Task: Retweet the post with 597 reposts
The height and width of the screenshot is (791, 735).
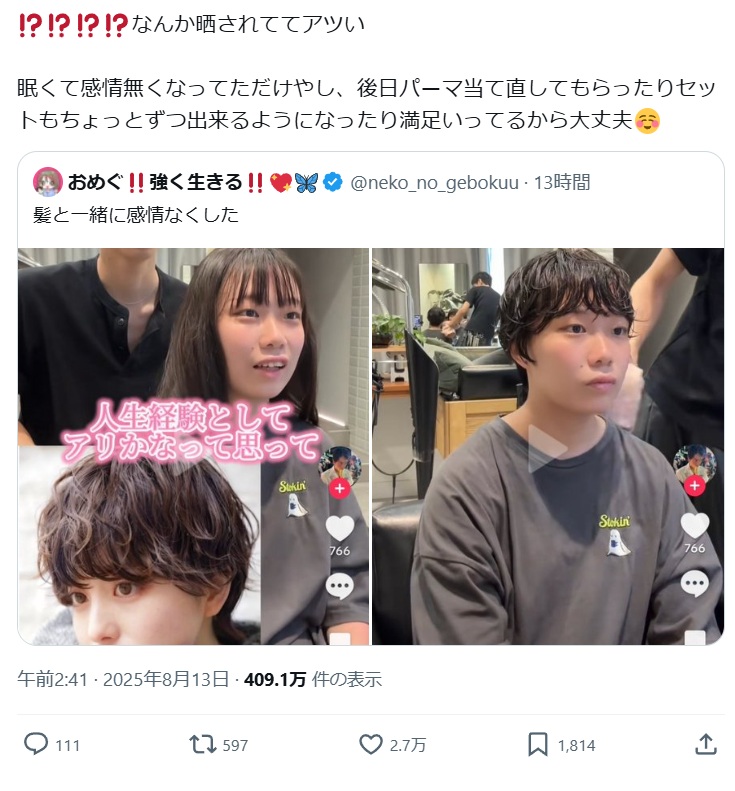Action: [203, 744]
